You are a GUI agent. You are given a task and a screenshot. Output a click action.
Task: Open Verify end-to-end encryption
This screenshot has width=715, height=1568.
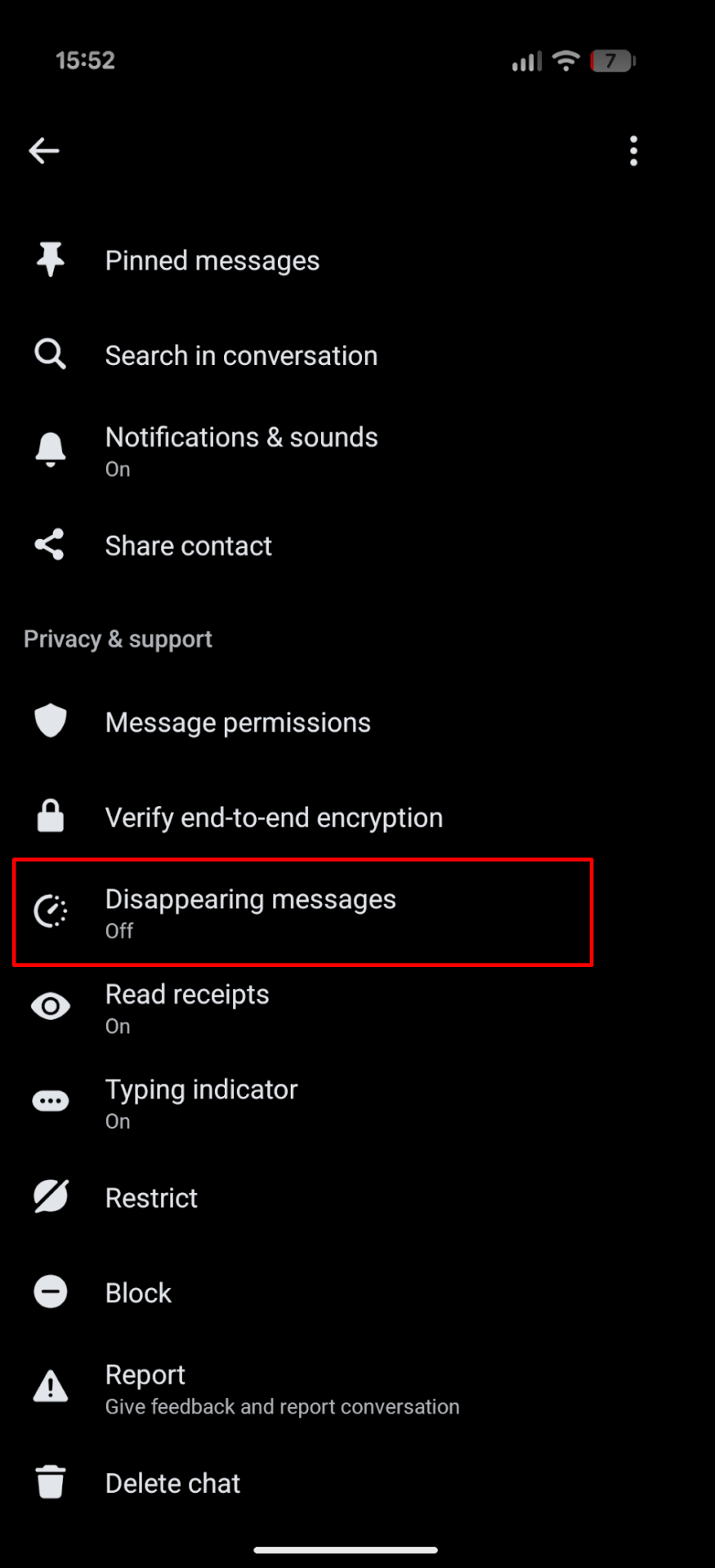pyautogui.click(x=274, y=817)
